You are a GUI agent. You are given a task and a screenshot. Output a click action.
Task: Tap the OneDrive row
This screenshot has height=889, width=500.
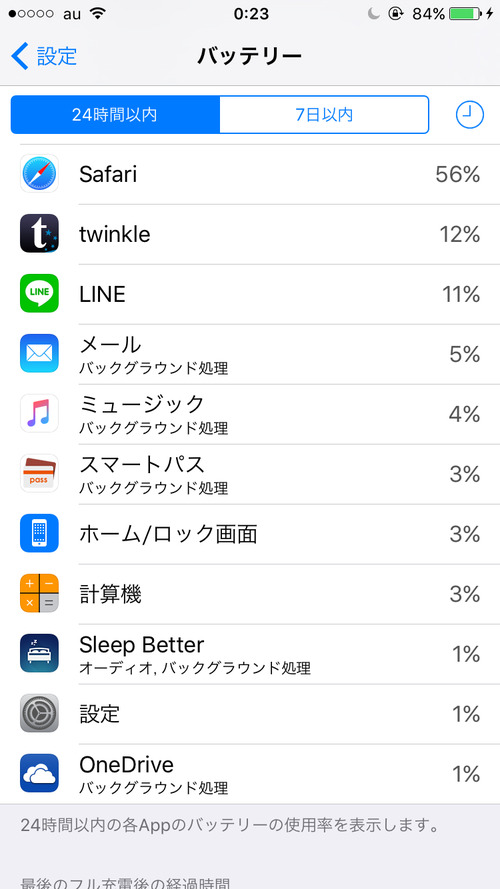point(250,774)
